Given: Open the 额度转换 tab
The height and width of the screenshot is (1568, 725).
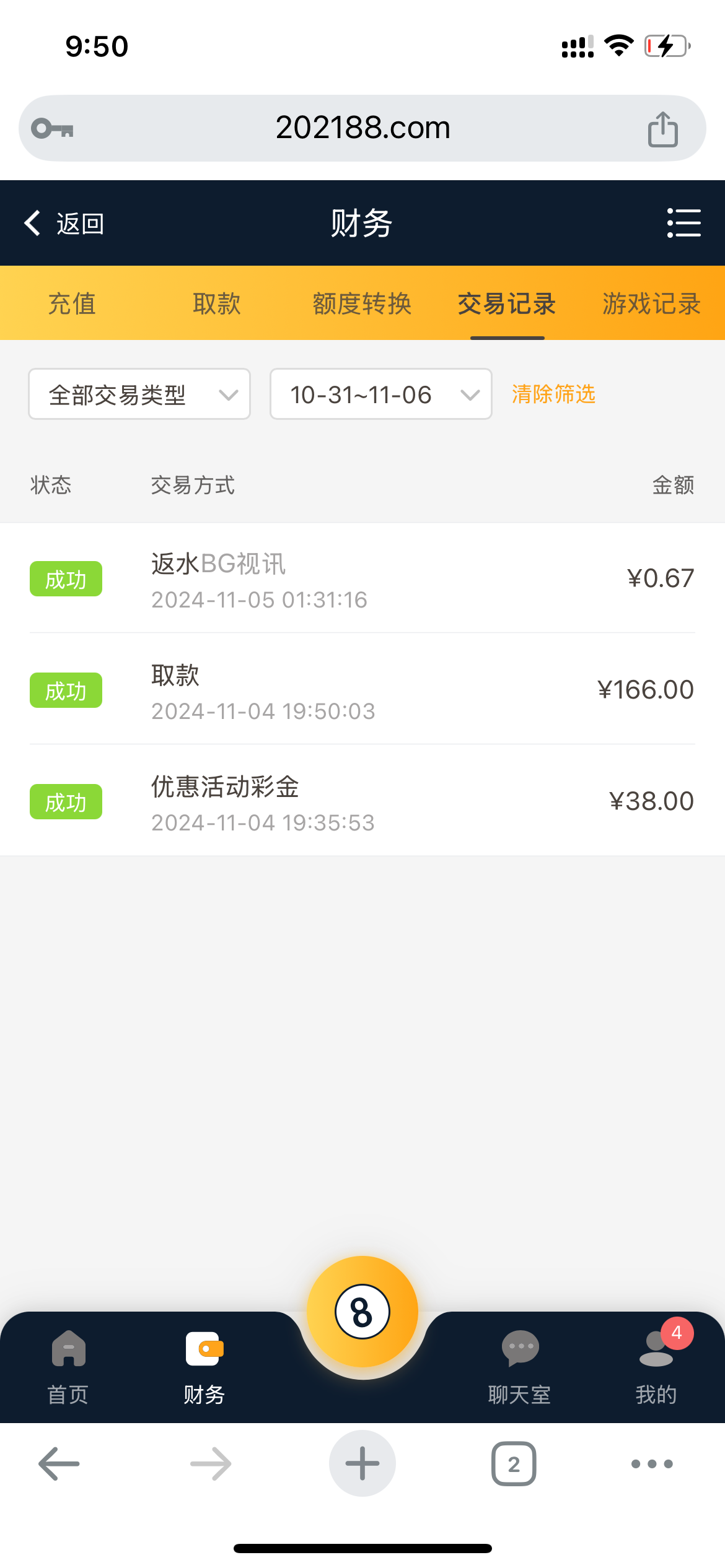Looking at the screenshot, I should coord(362,304).
